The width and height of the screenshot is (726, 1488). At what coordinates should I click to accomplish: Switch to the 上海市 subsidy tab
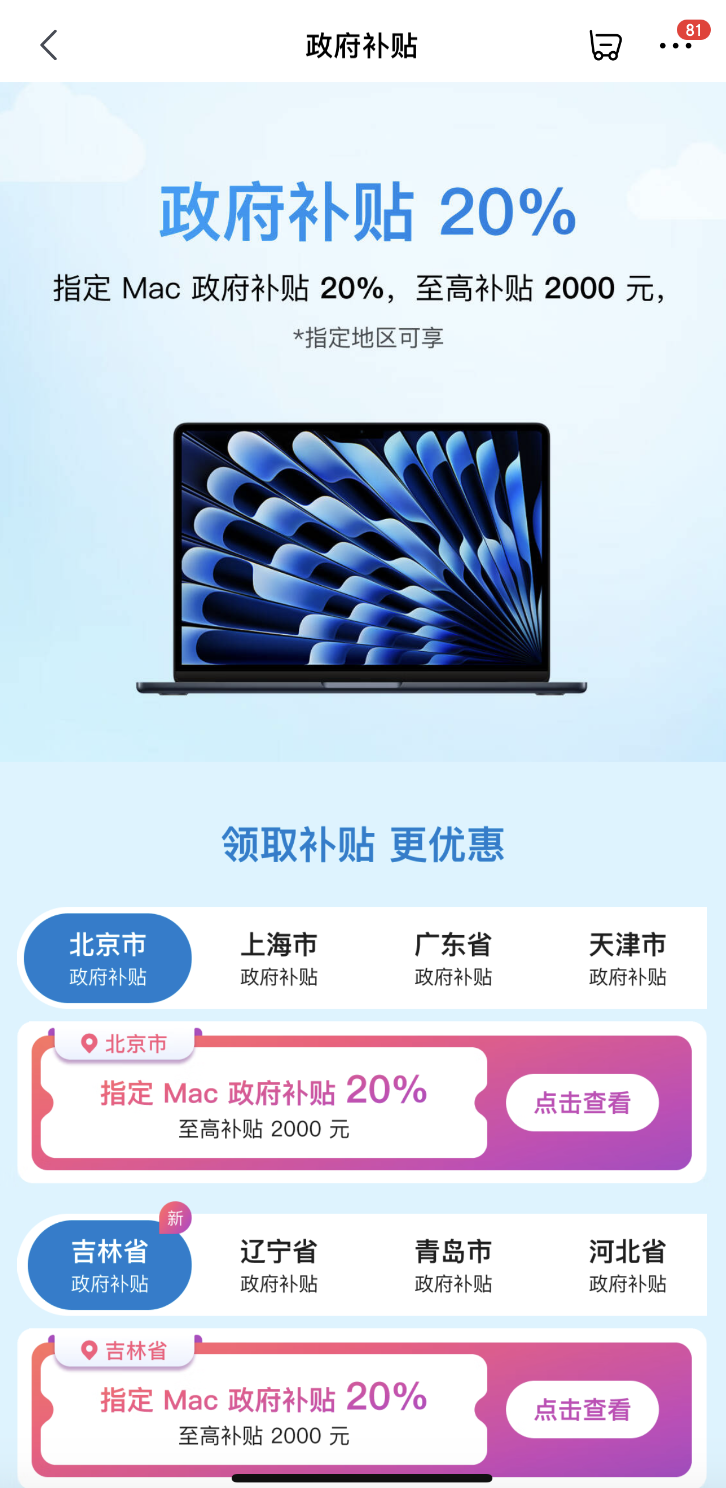point(279,958)
